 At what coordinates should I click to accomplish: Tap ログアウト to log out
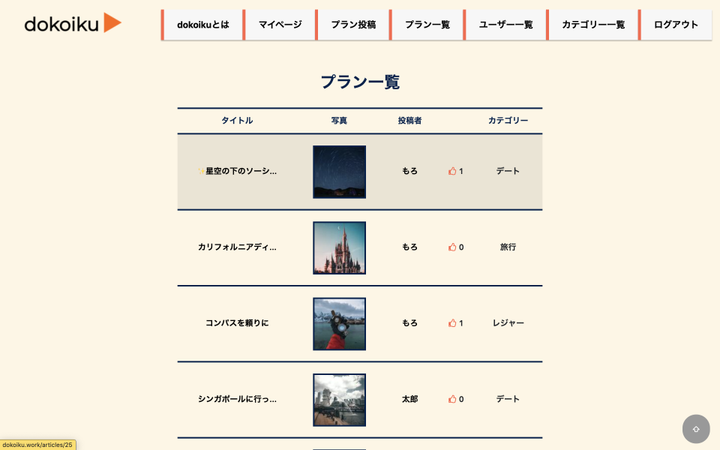[676, 25]
